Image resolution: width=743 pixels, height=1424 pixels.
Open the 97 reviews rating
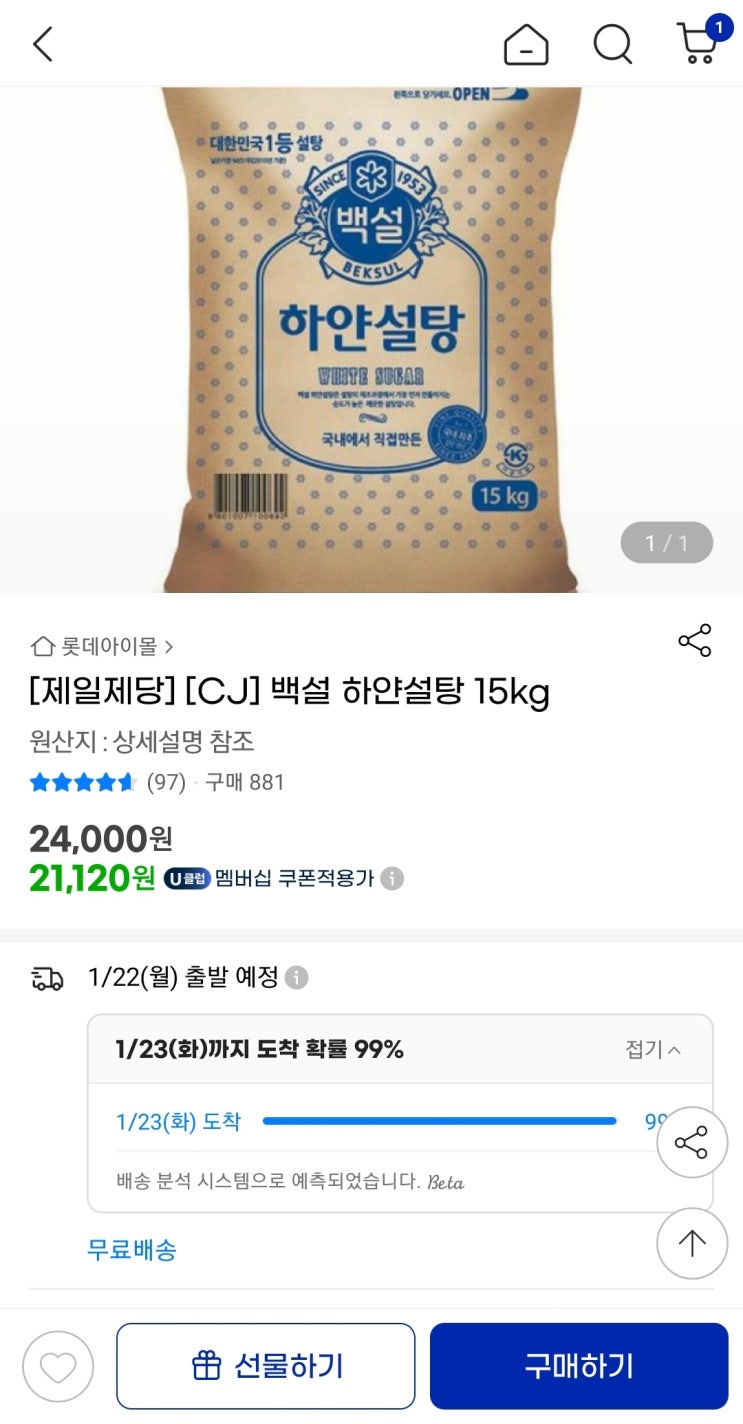pos(108,782)
